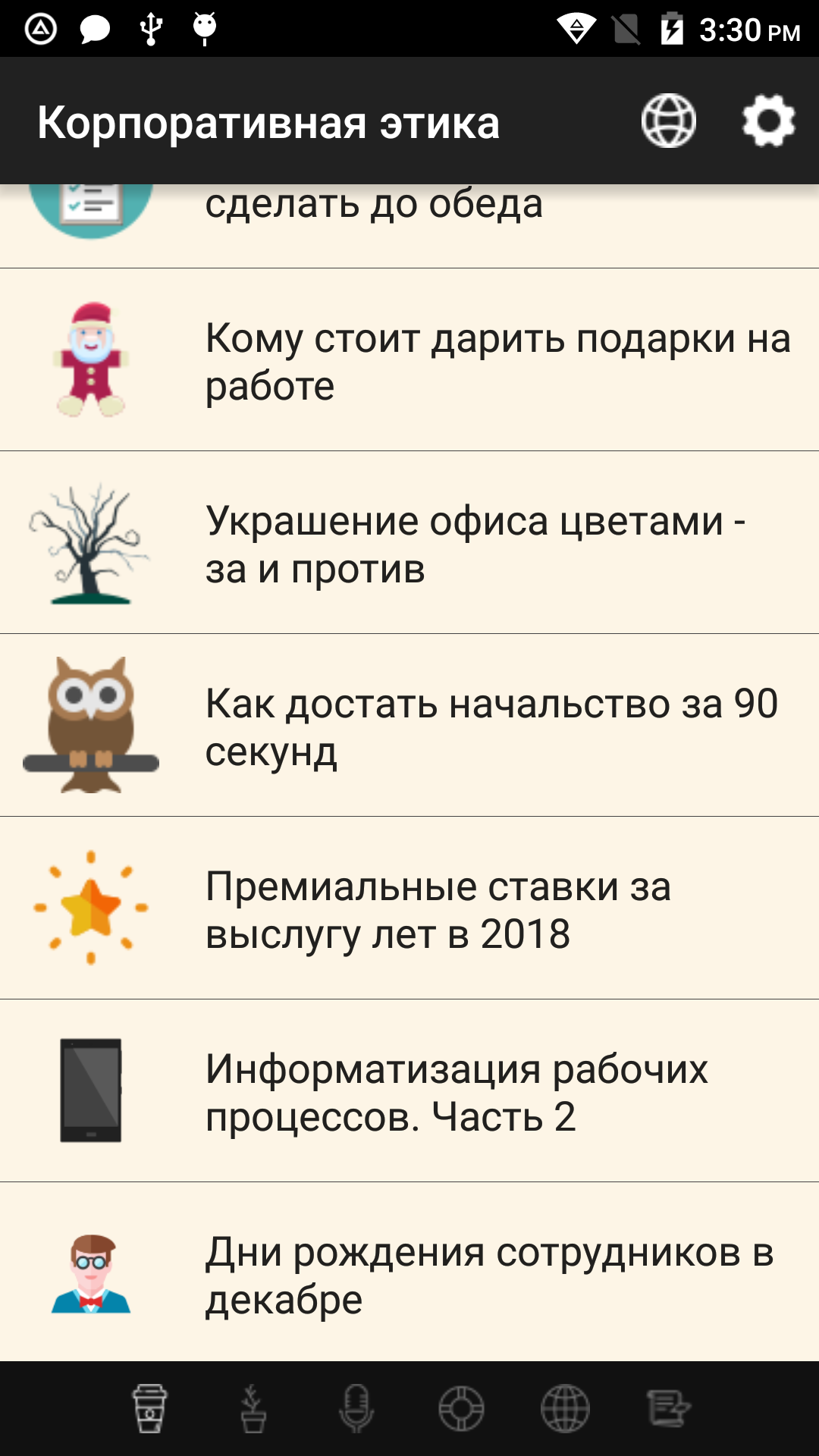Switch to the coffee cup tab

coord(149,1408)
